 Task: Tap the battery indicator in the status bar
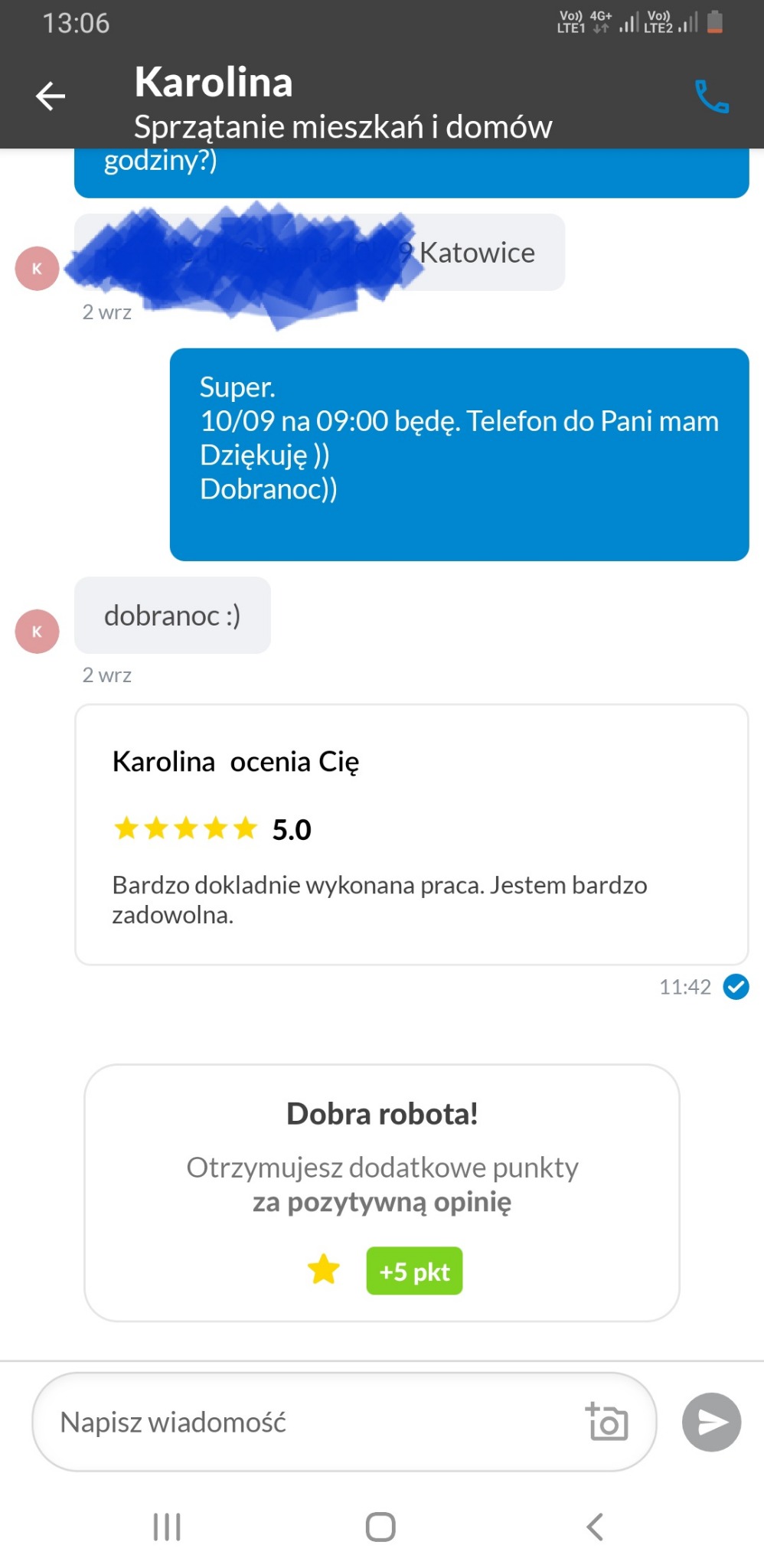[x=717, y=23]
